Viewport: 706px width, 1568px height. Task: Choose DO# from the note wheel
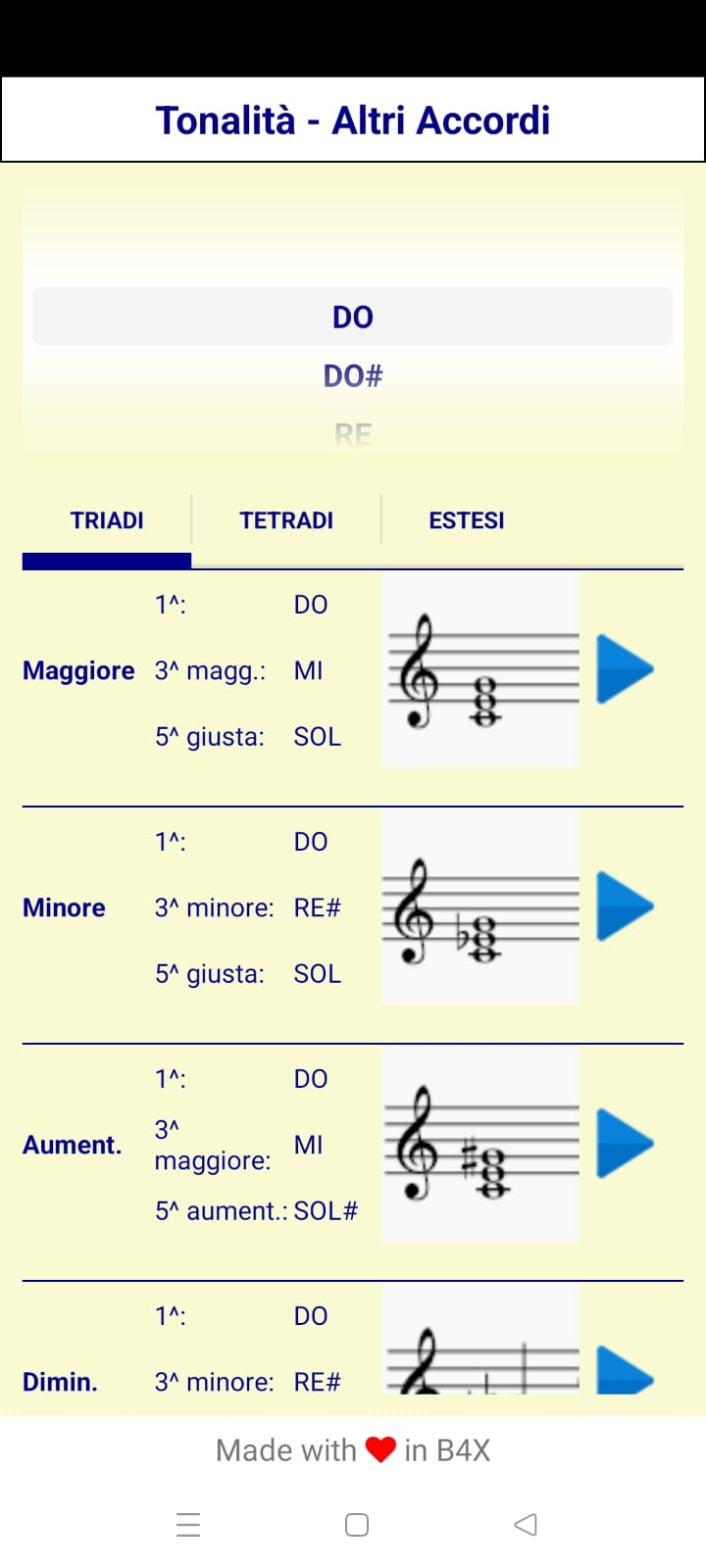pos(353,375)
